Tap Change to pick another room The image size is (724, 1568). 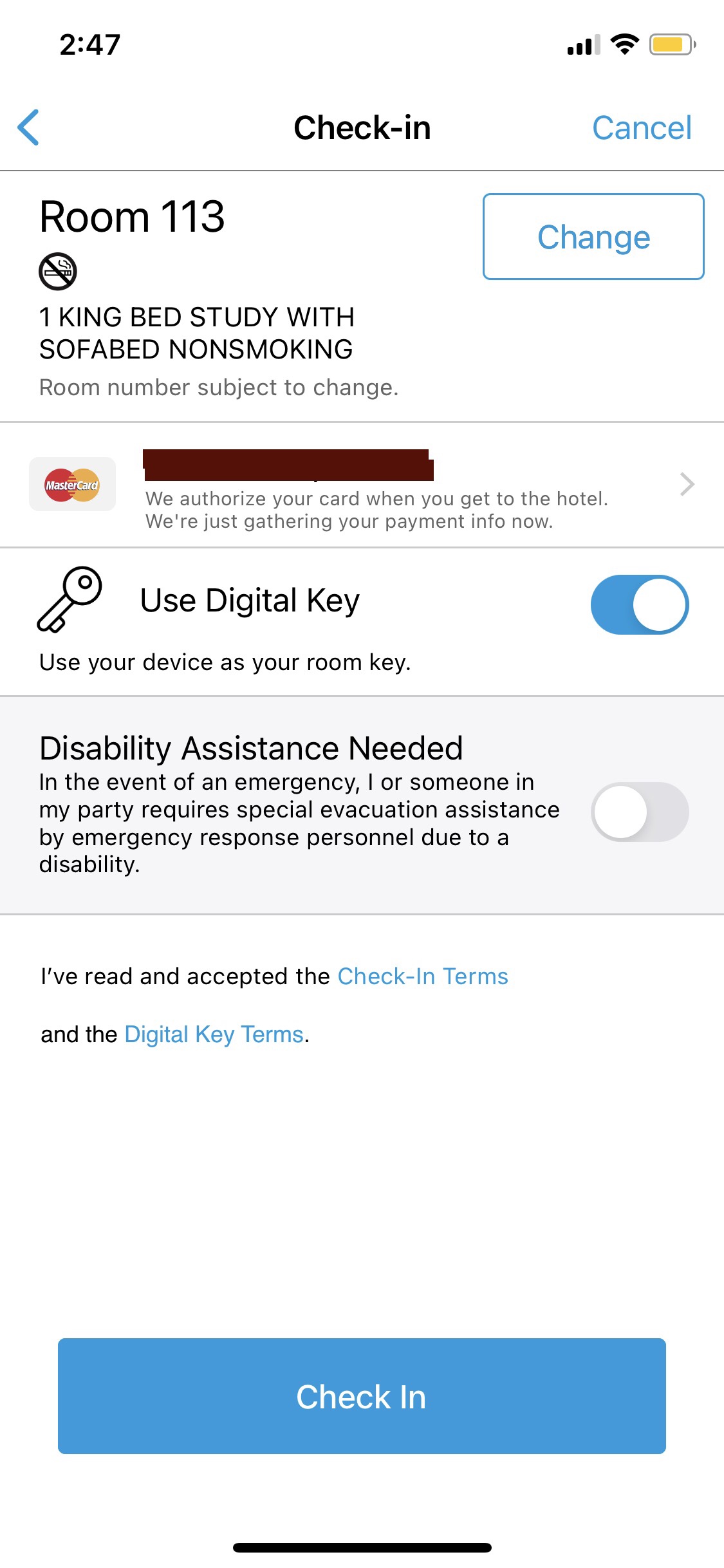pyautogui.click(x=593, y=236)
